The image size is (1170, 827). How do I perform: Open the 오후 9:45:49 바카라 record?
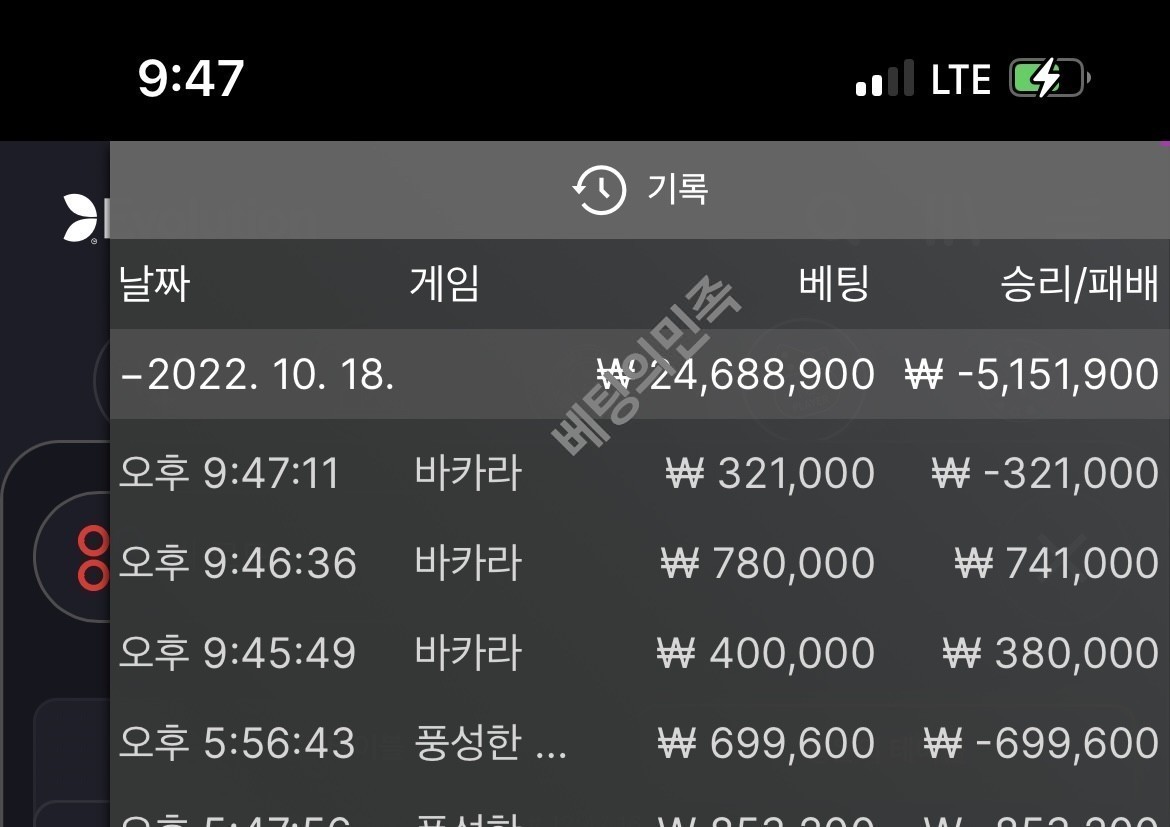pyautogui.click(x=639, y=653)
